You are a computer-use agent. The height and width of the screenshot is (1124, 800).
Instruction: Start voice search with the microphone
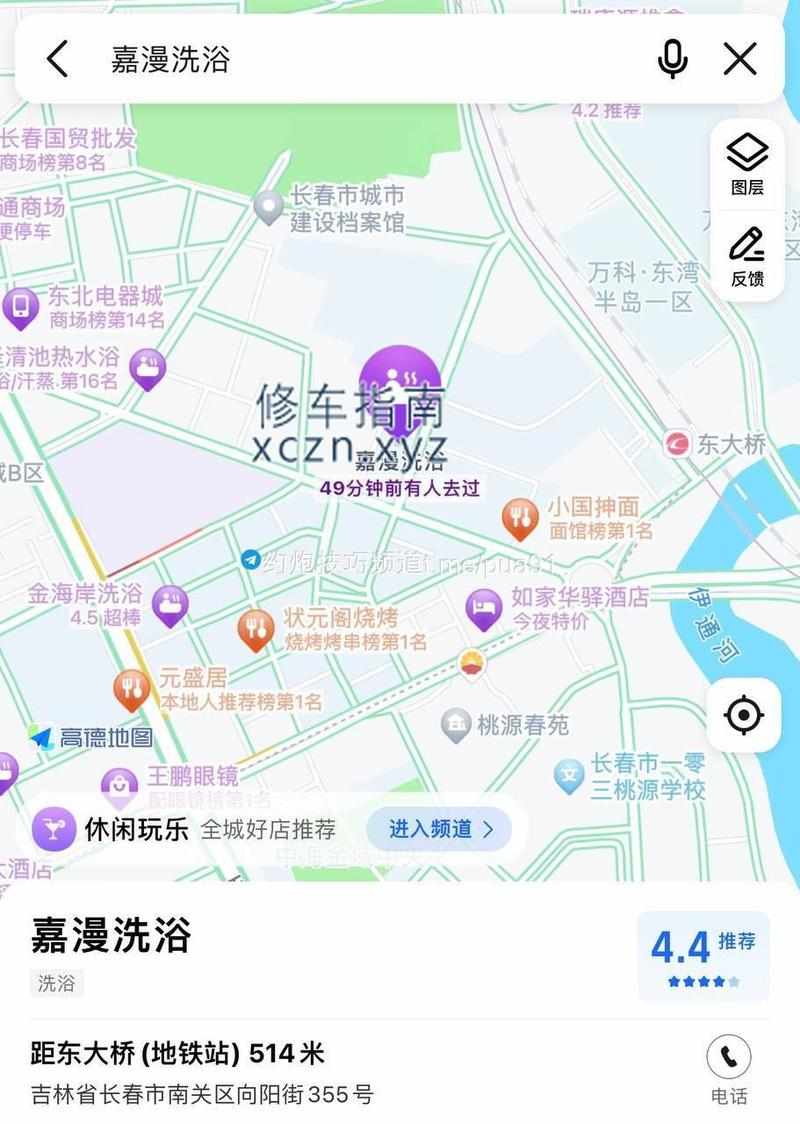(x=672, y=59)
